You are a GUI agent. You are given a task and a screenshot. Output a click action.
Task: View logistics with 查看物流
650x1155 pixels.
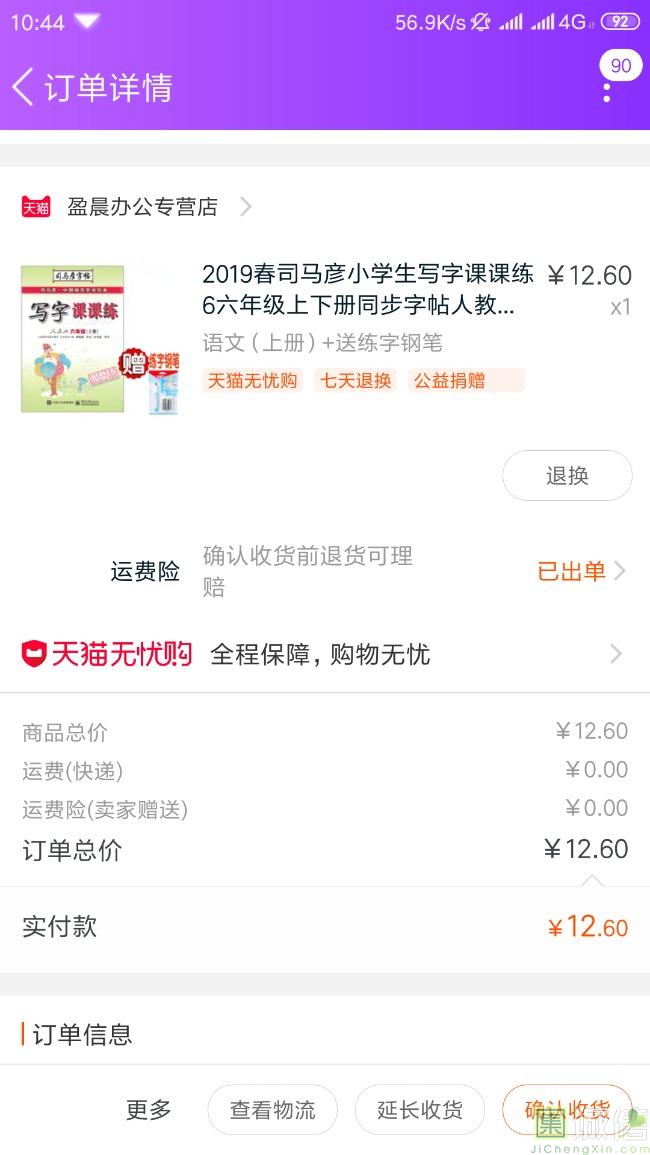[x=272, y=1109]
